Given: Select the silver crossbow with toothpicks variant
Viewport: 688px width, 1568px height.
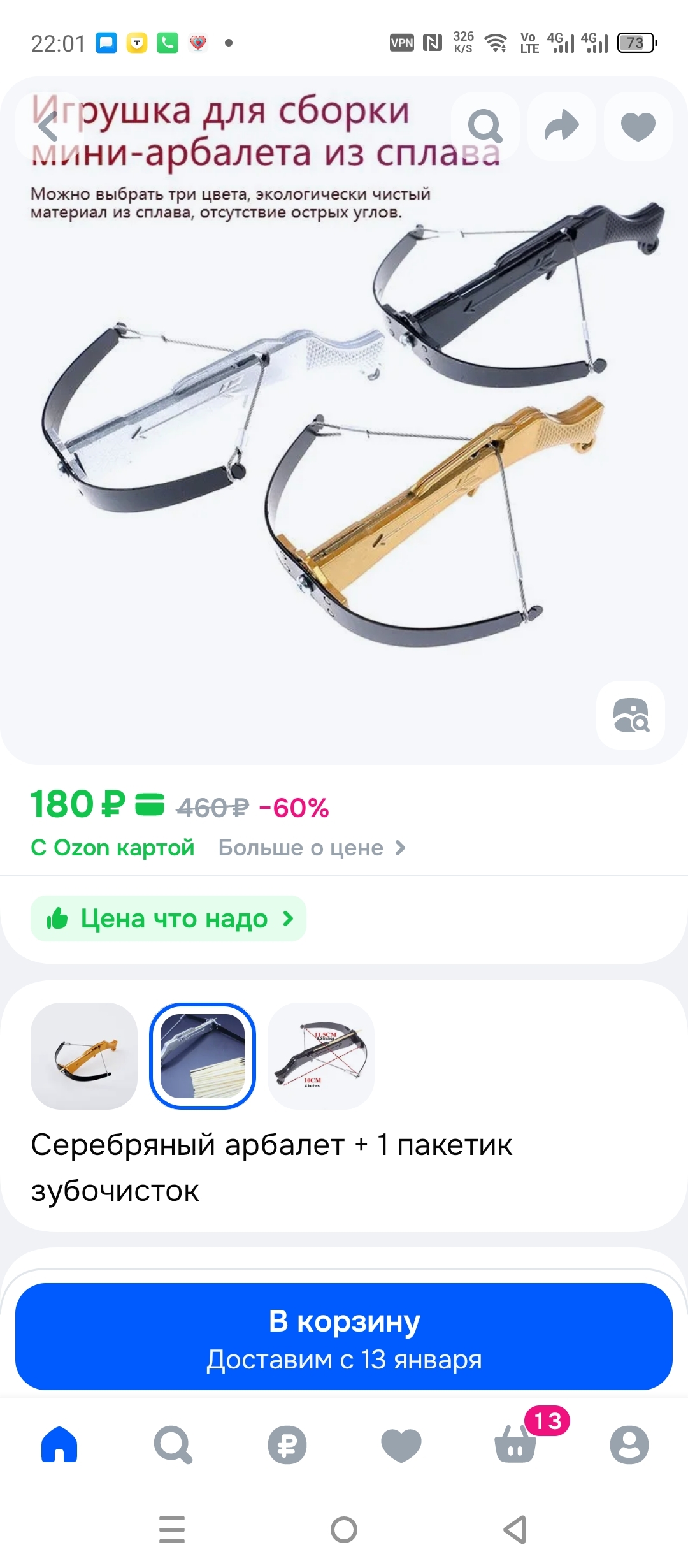Looking at the screenshot, I should (203, 1056).
